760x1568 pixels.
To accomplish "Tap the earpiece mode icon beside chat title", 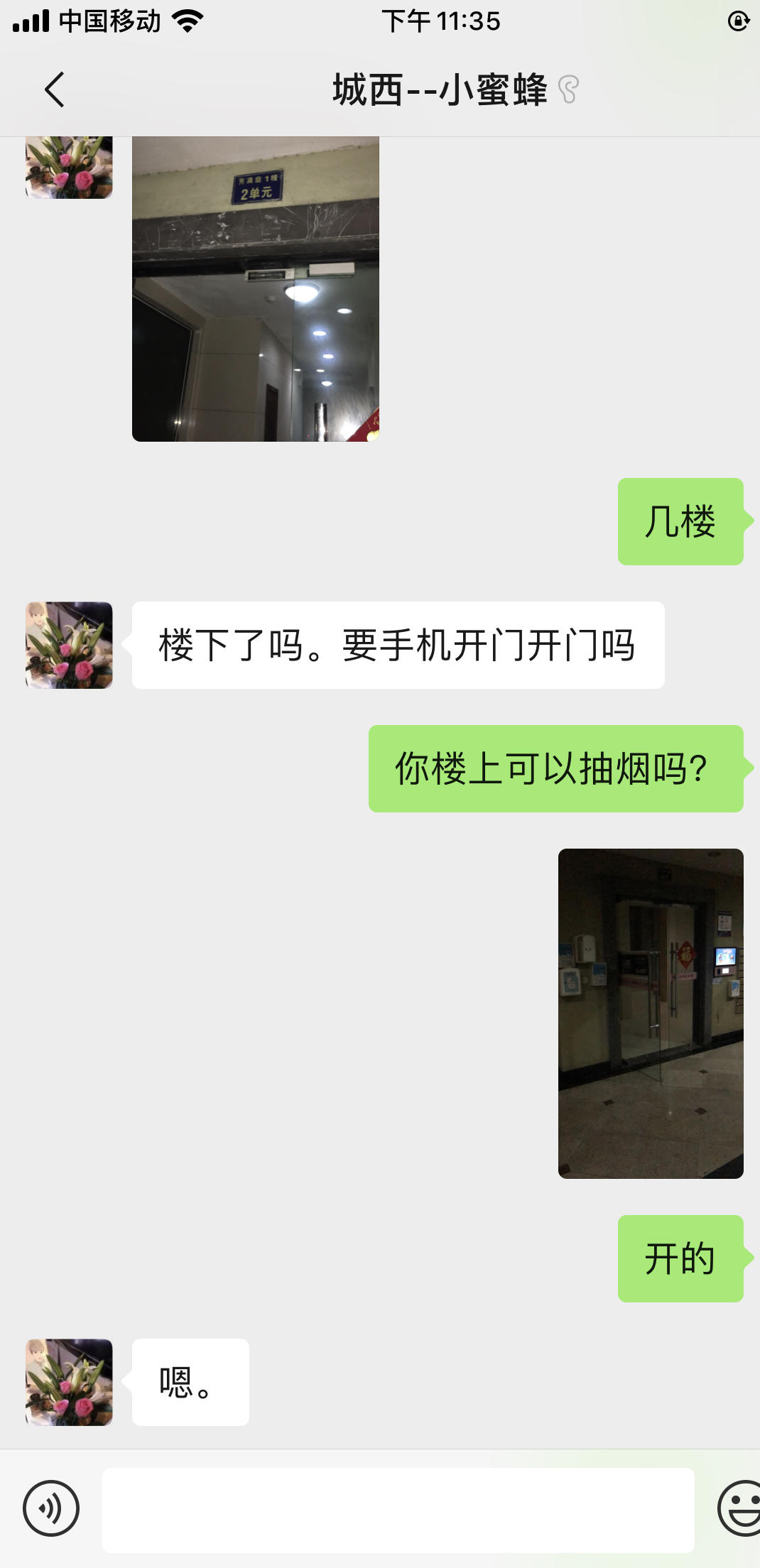I will click(x=567, y=90).
